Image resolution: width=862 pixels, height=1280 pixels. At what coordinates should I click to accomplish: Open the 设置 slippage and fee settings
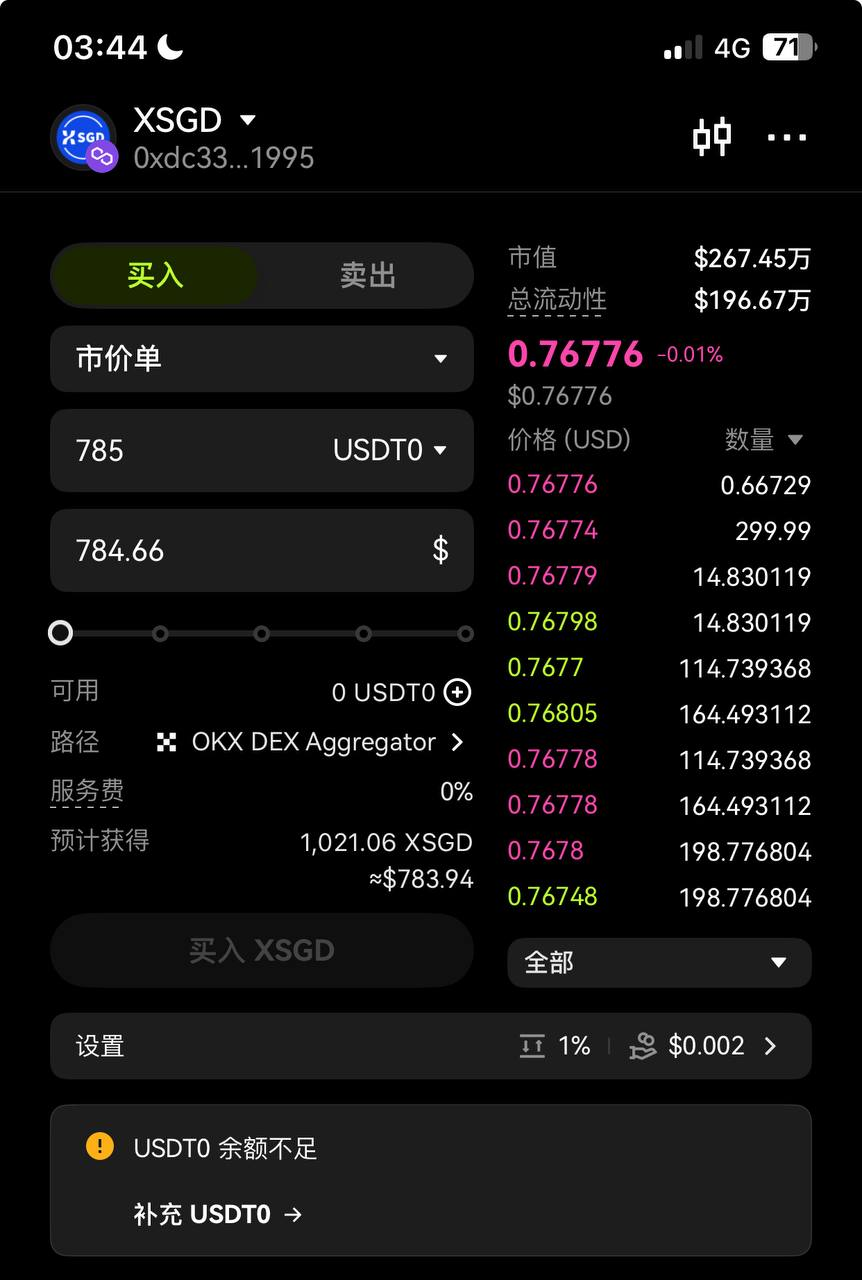click(x=430, y=1046)
